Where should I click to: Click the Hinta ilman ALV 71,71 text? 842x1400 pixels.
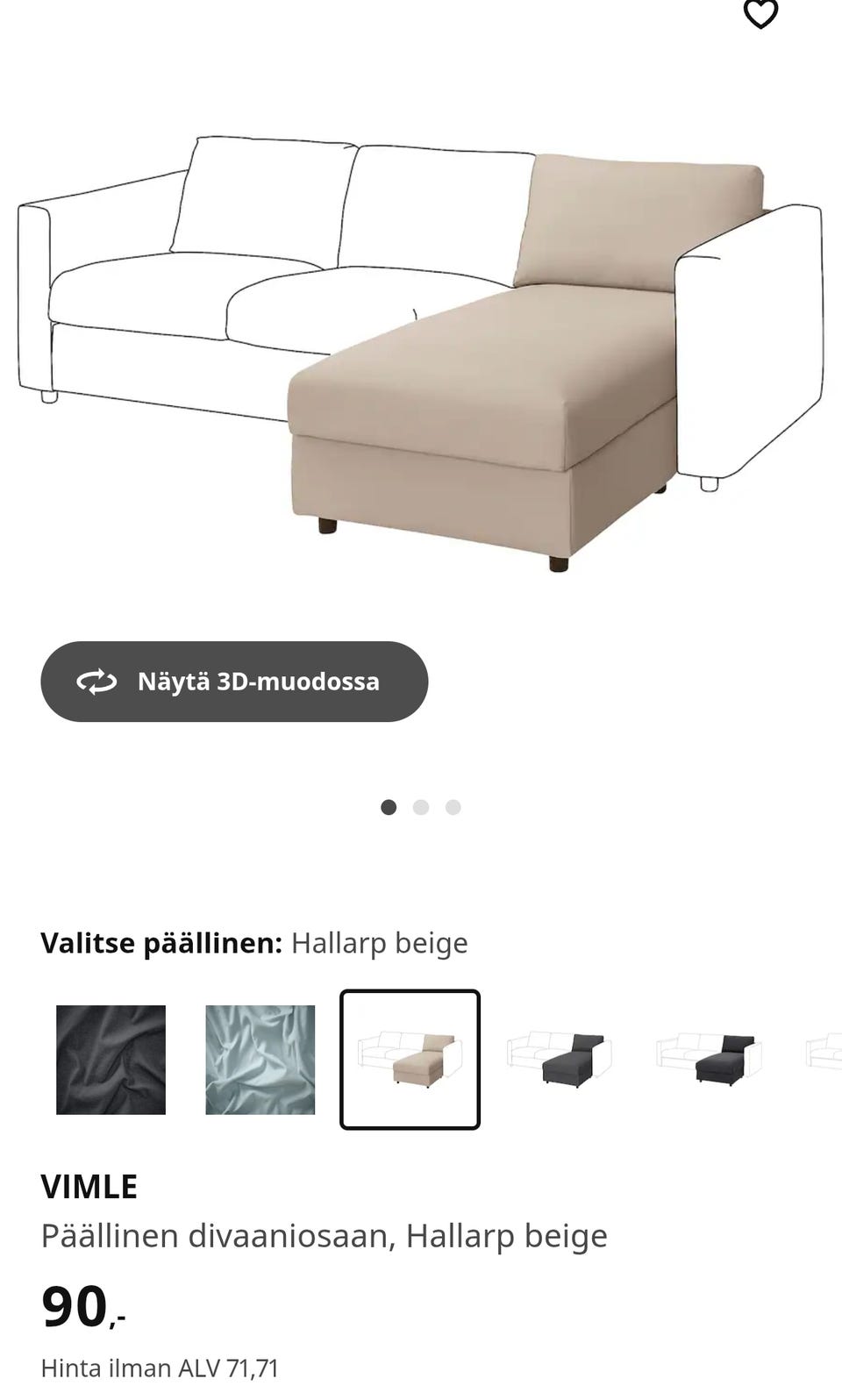click(x=161, y=1366)
